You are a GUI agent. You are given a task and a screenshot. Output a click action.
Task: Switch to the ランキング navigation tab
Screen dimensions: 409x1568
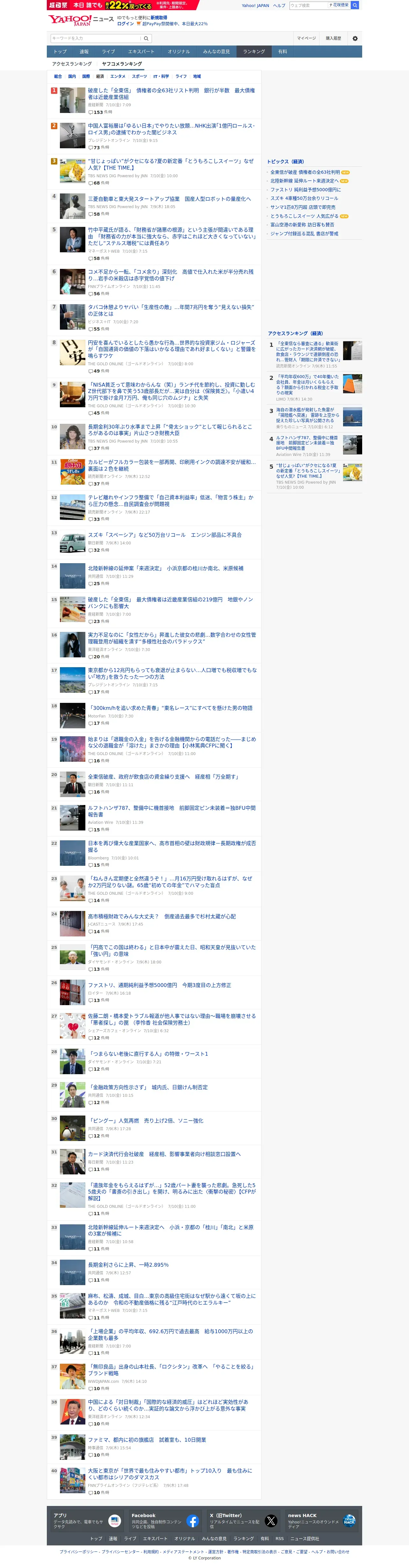pyautogui.click(x=254, y=52)
